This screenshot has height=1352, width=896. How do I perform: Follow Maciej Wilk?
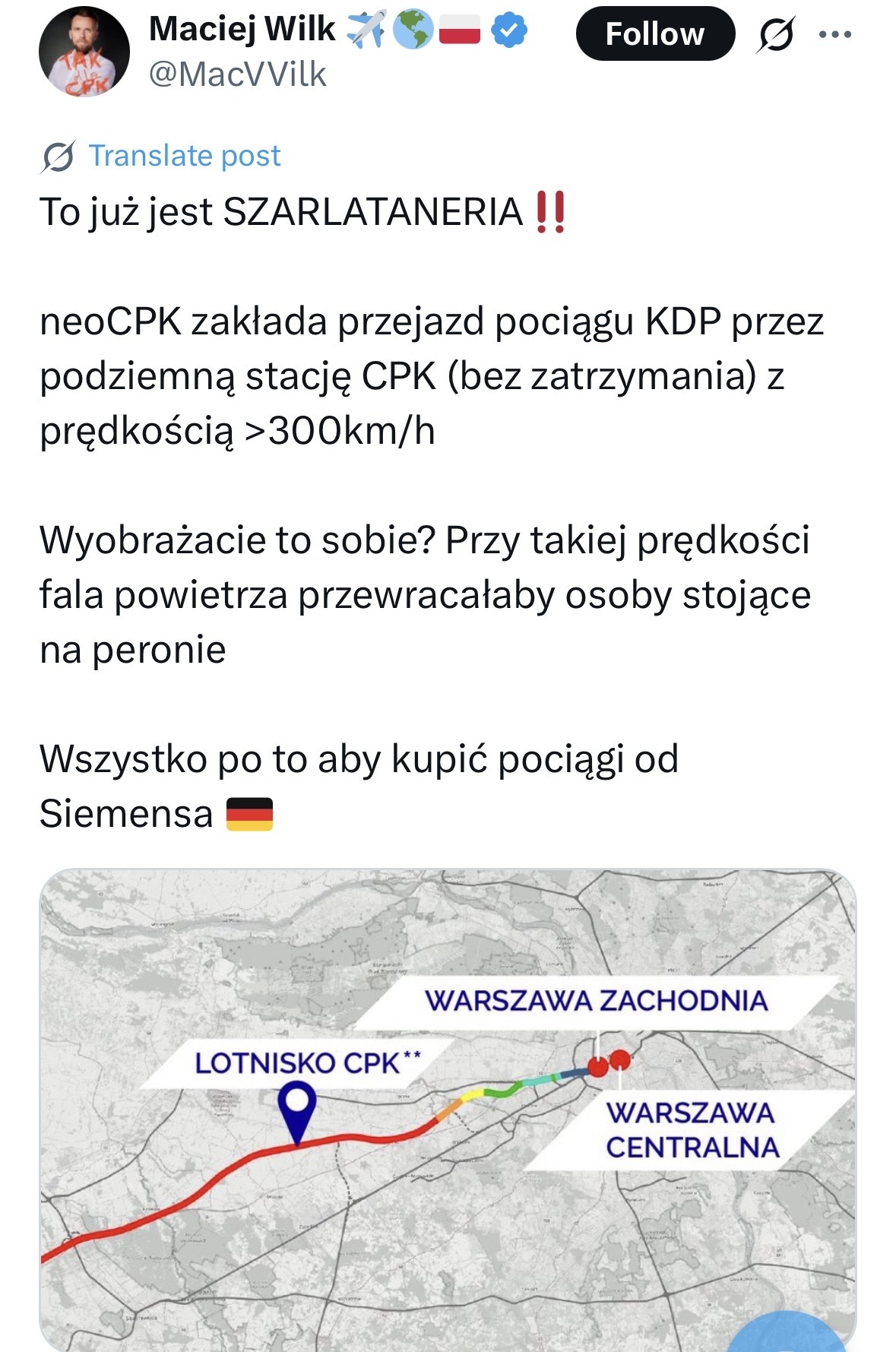(654, 34)
